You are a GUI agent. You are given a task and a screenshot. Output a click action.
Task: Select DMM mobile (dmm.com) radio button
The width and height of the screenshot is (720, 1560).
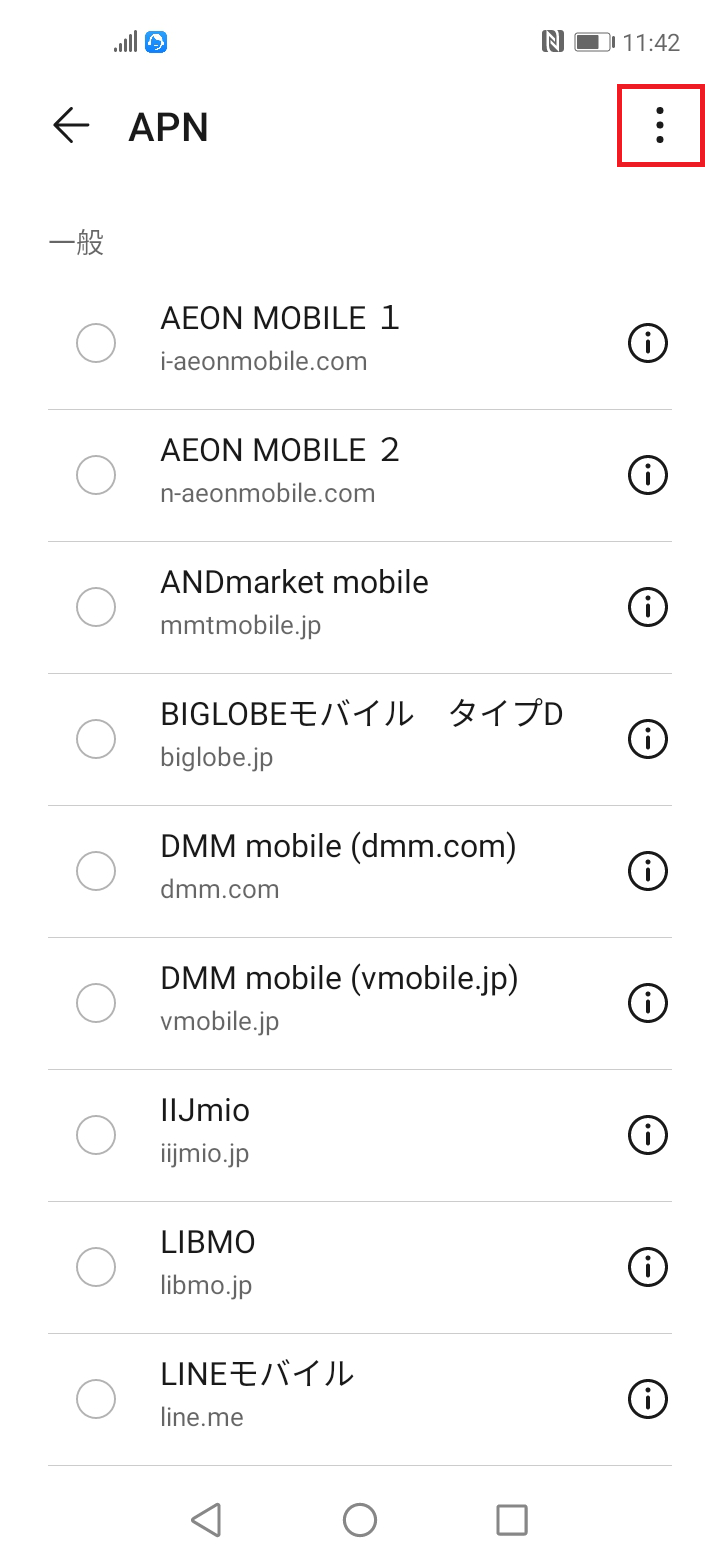pos(96,871)
